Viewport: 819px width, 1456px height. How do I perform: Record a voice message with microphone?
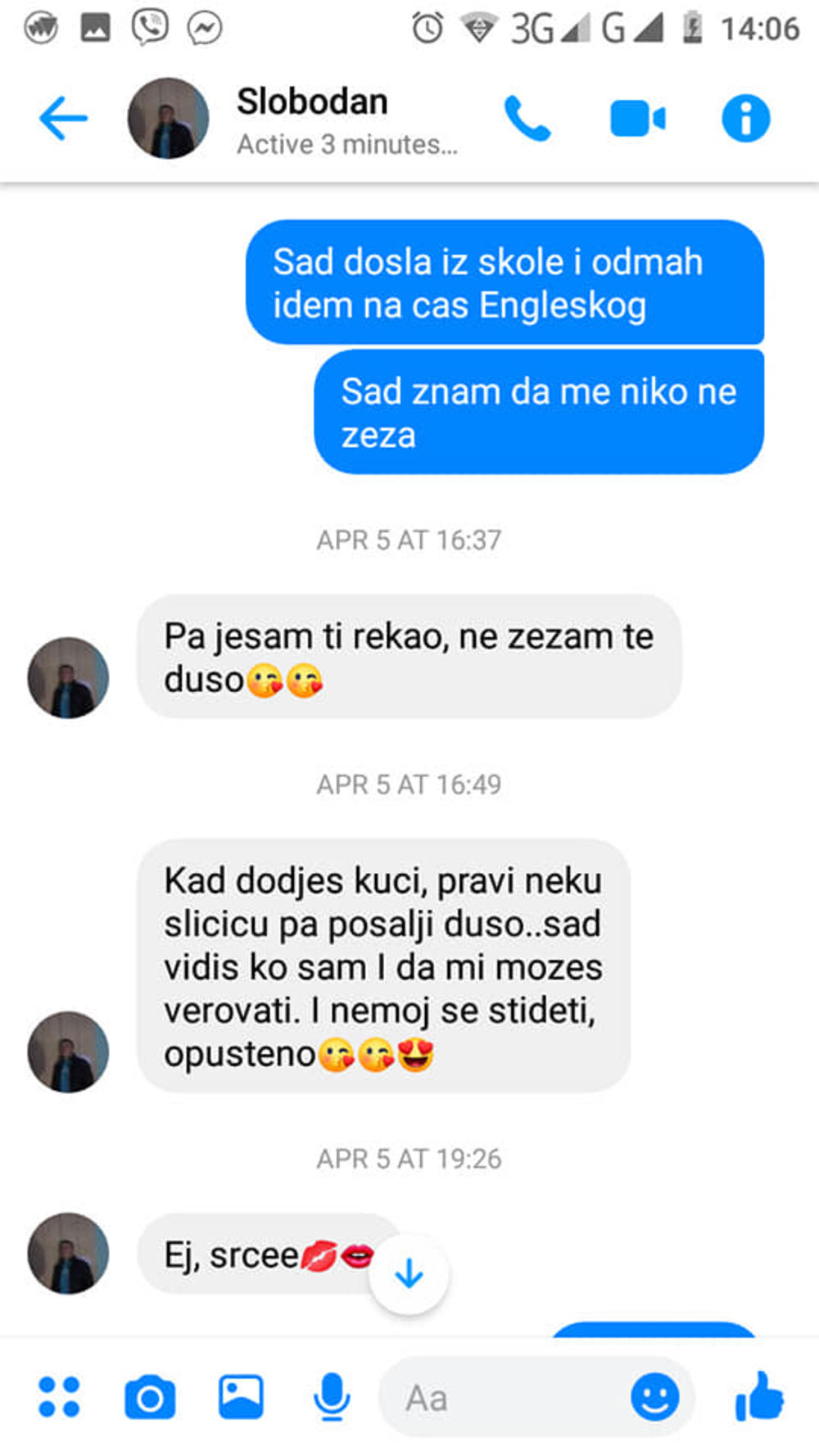tap(332, 1397)
